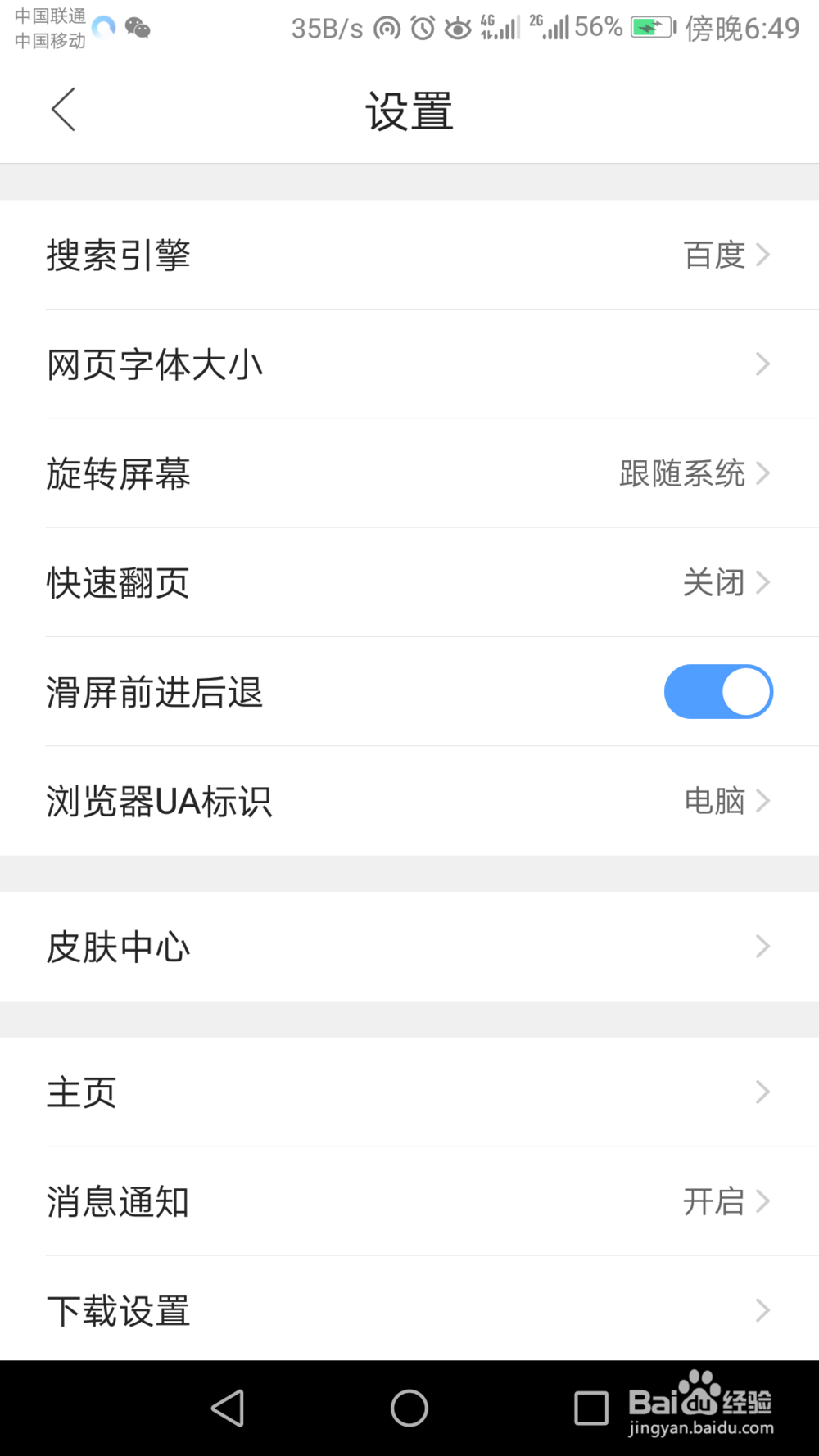
Task: Tap the eye-protection mode status icon
Action: tap(459, 28)
